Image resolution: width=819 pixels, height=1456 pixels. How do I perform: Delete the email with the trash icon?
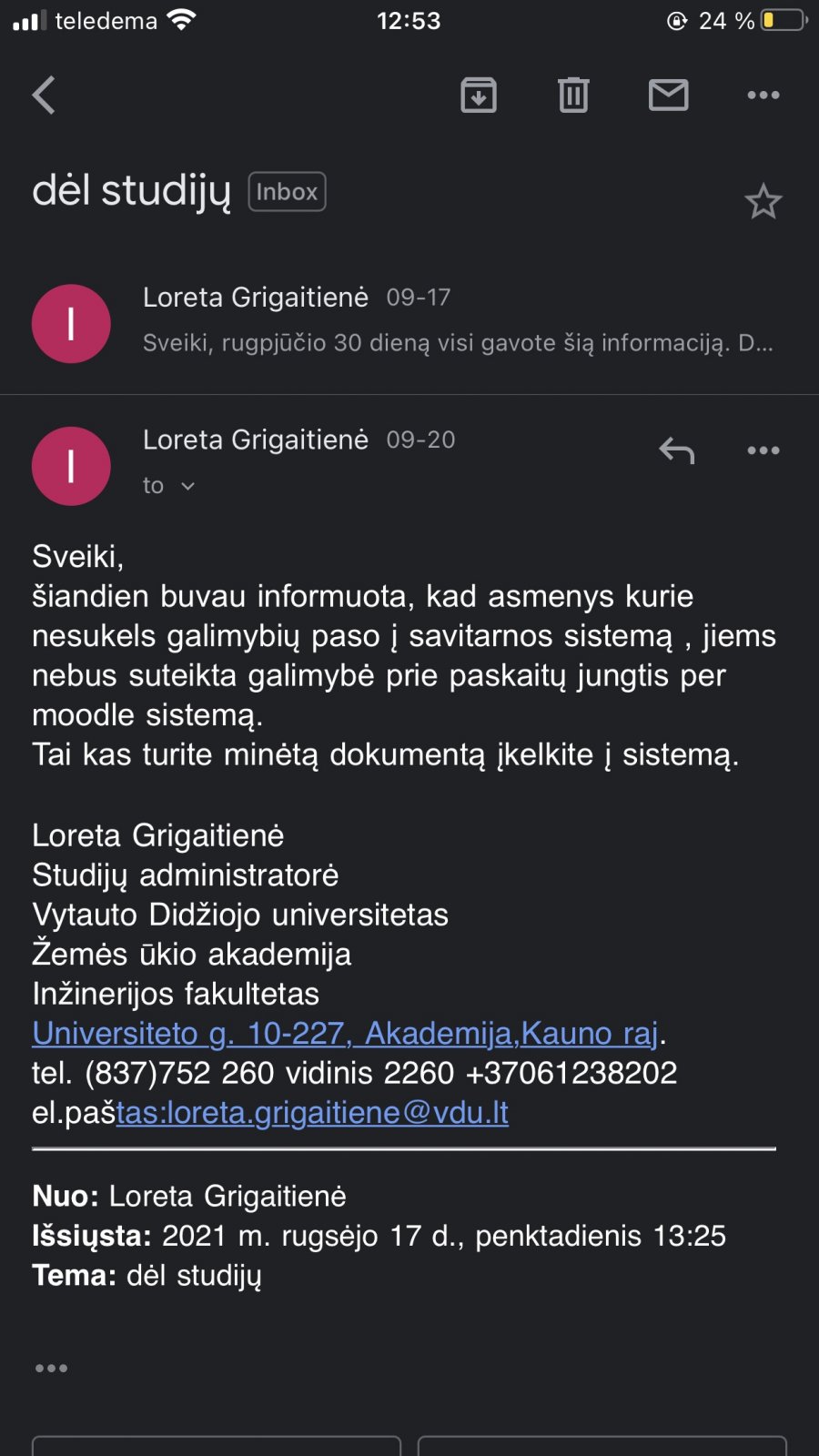click(x=573, y=95)
